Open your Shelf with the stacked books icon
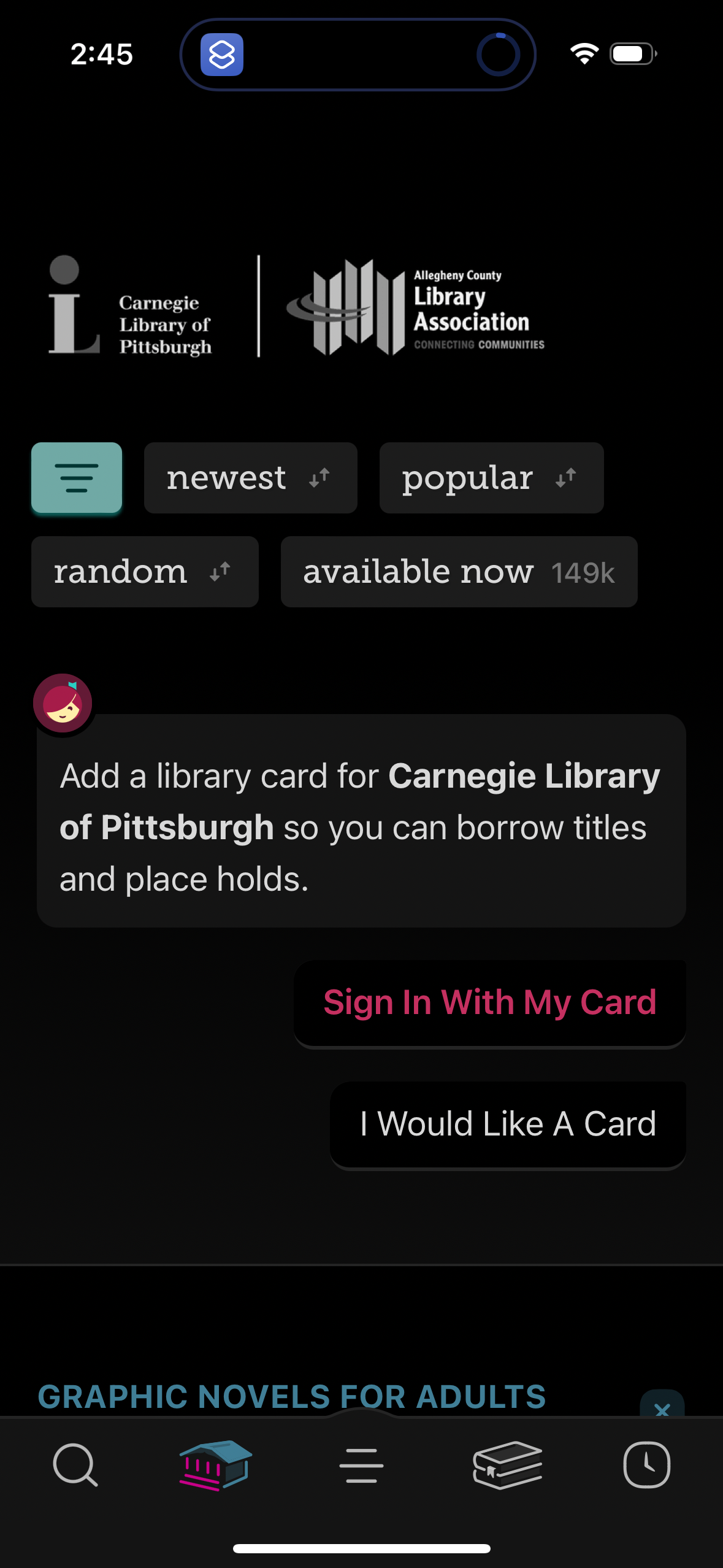The image size is (723, 1568). (x=506, y=1465)
